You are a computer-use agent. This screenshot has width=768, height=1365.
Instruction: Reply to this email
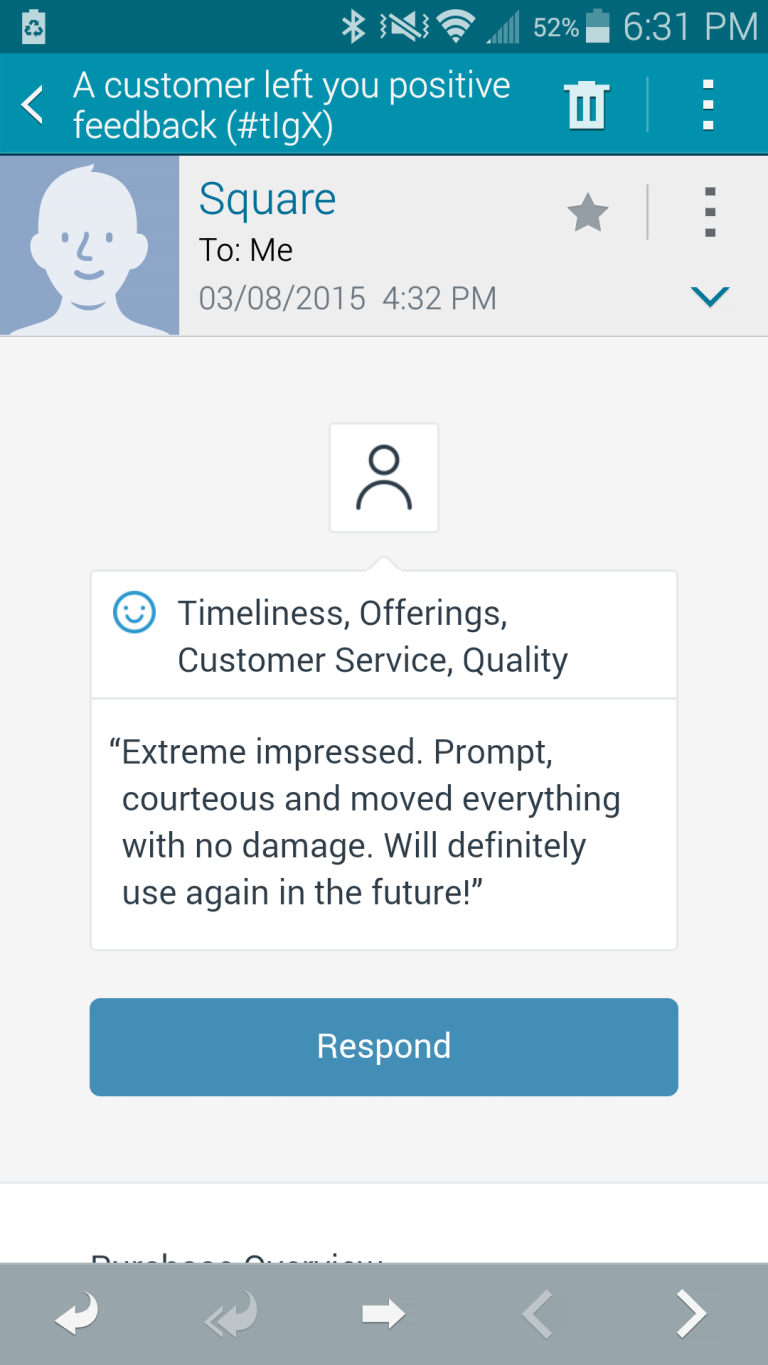(x=76, y=1314)
